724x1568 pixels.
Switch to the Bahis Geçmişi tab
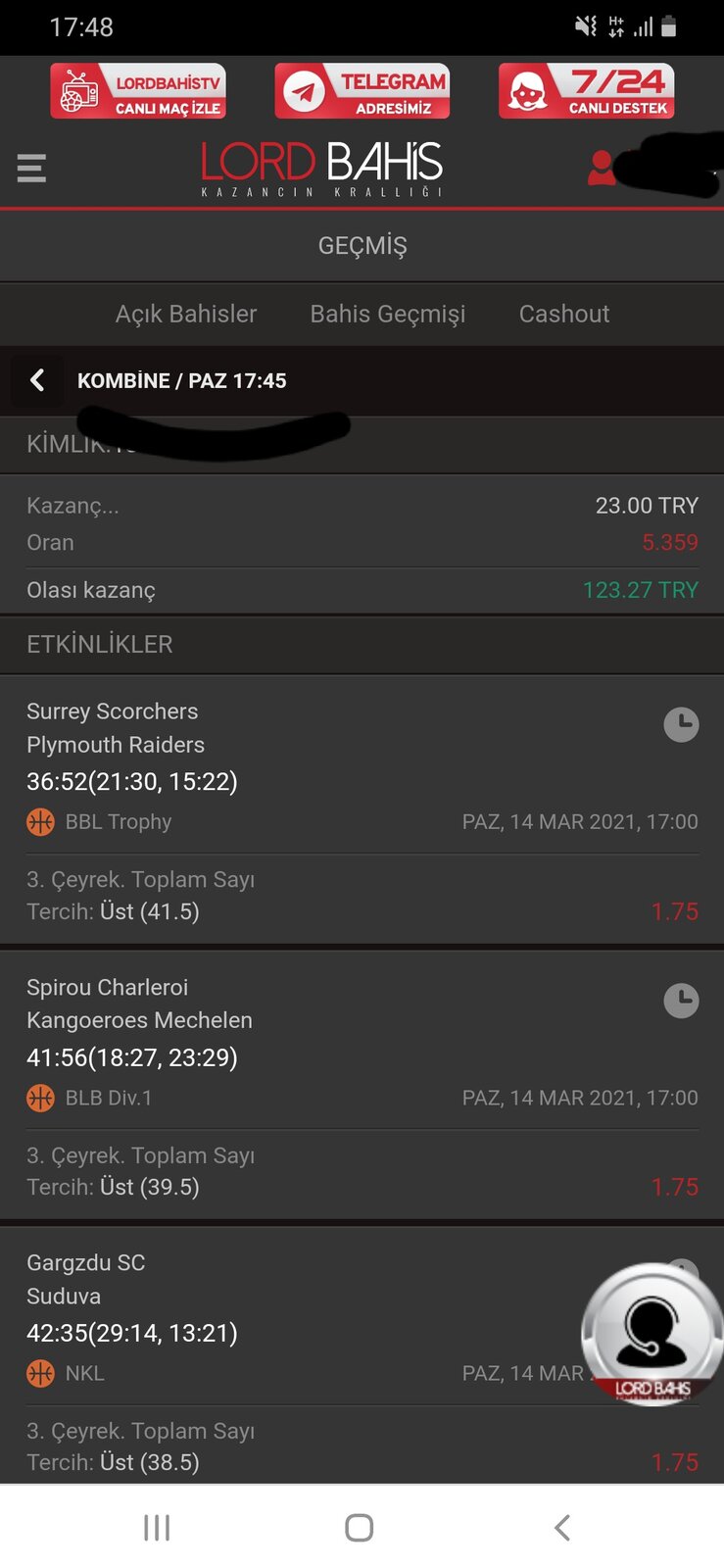pyautogui.click(x=388, y=314)
